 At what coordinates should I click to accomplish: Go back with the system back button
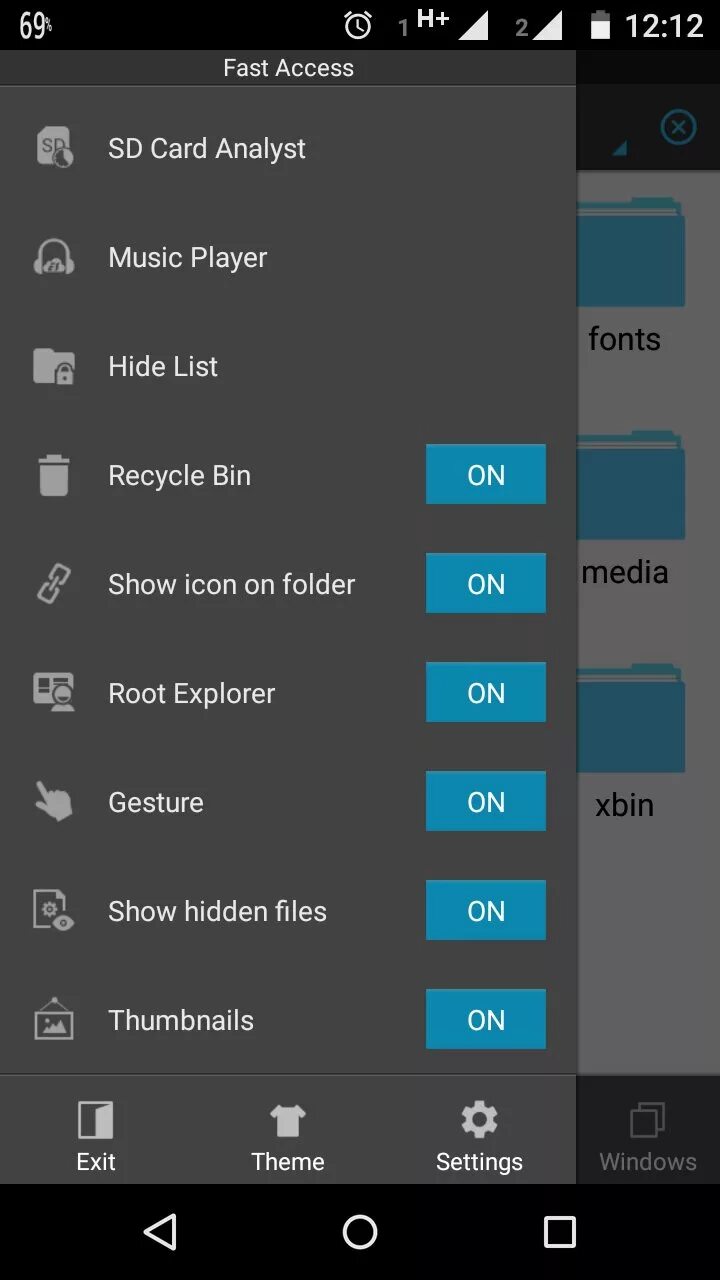(160, 1232)
